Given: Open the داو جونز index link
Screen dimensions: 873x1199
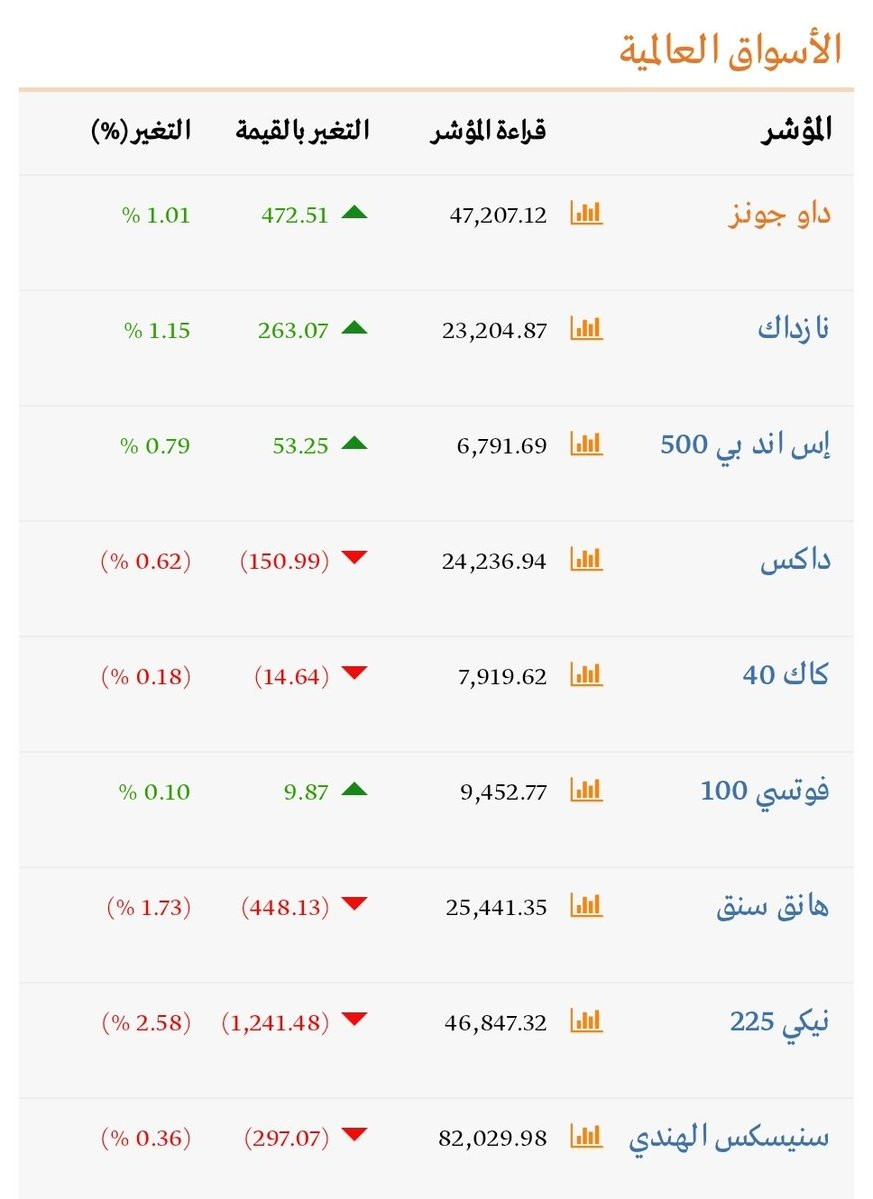Looking at the screenshot, I should tap(778, 215).
